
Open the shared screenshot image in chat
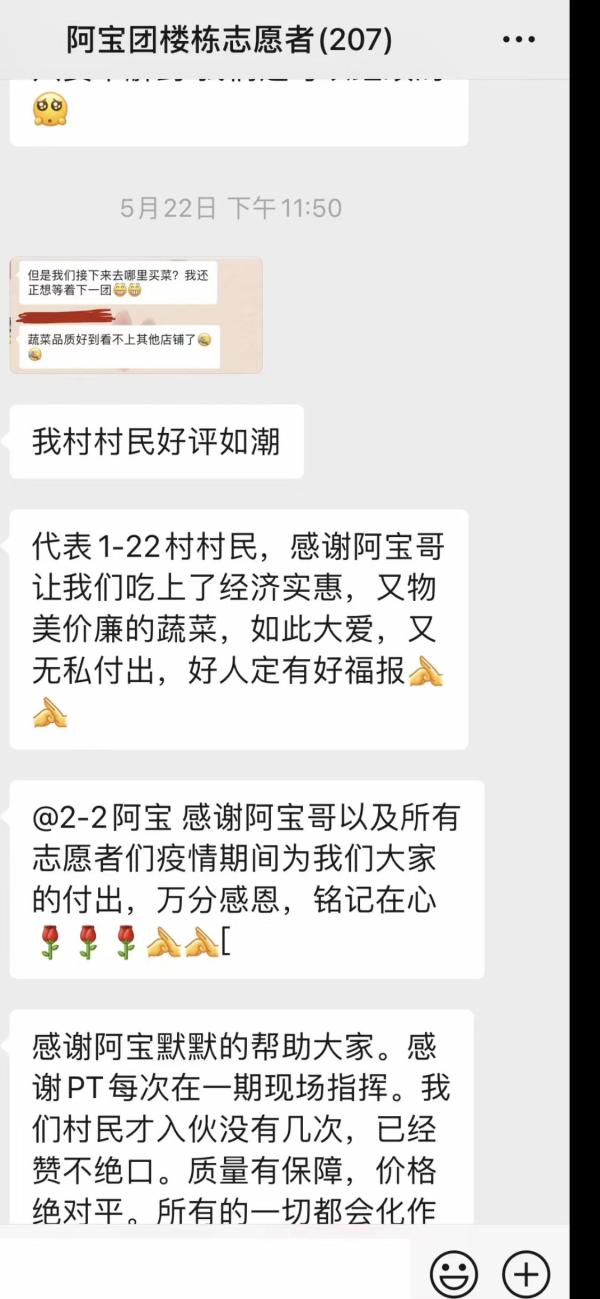tap(136, 315)
